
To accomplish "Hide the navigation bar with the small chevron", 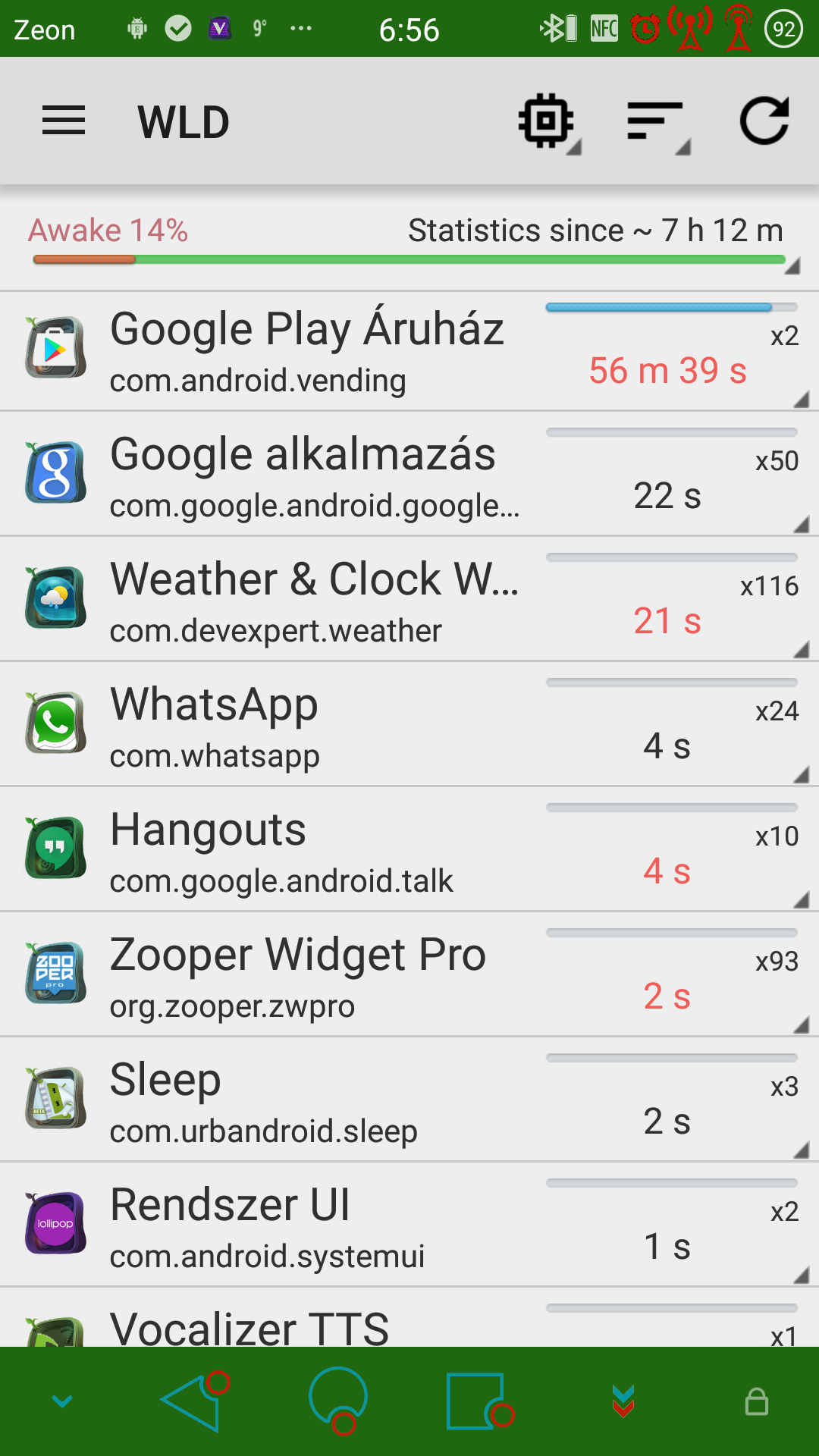I will [x=63, y=1401].
